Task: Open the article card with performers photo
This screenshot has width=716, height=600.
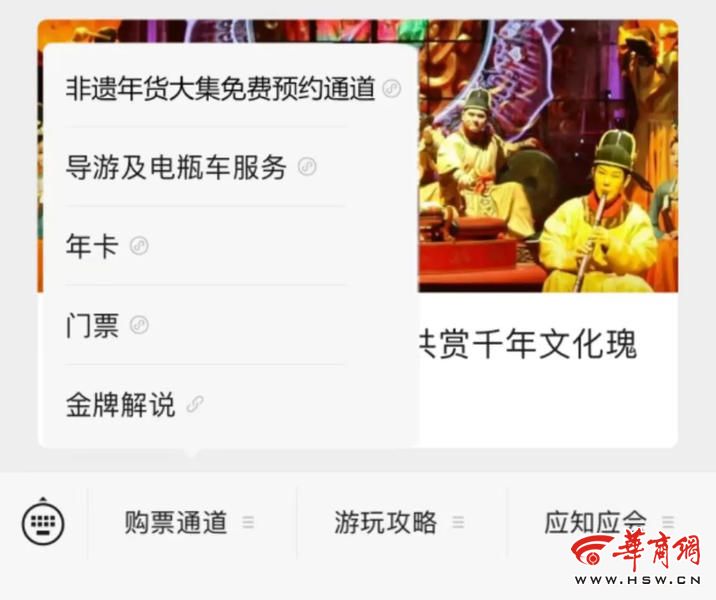Action: (x=548, y=200)
